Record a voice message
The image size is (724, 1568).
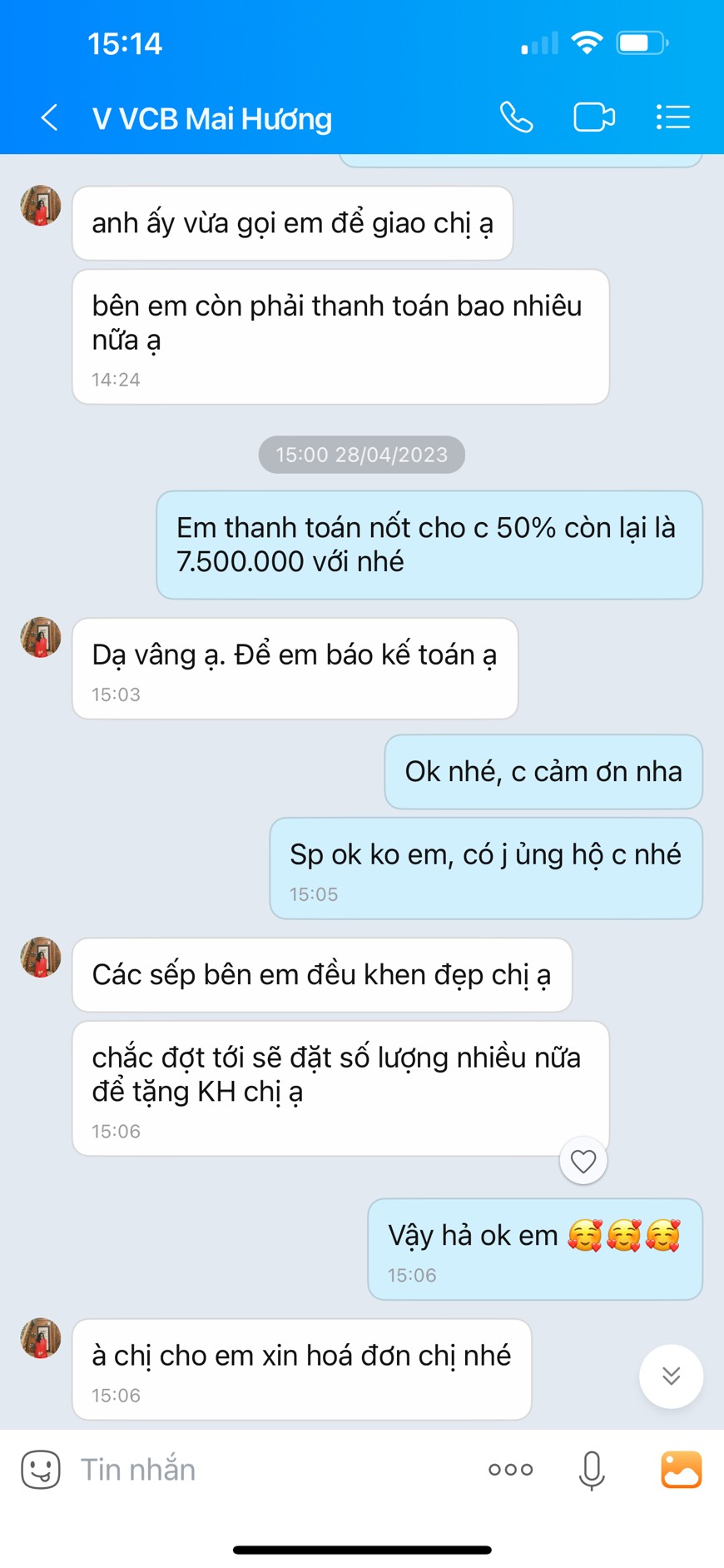click(592, 1470)
